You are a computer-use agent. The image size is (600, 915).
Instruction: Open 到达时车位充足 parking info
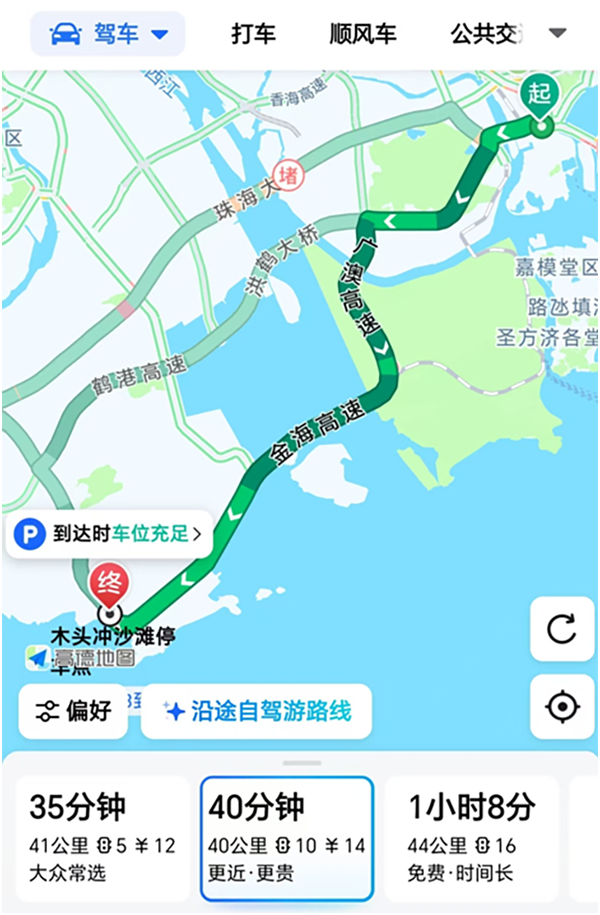pos(110,534)
